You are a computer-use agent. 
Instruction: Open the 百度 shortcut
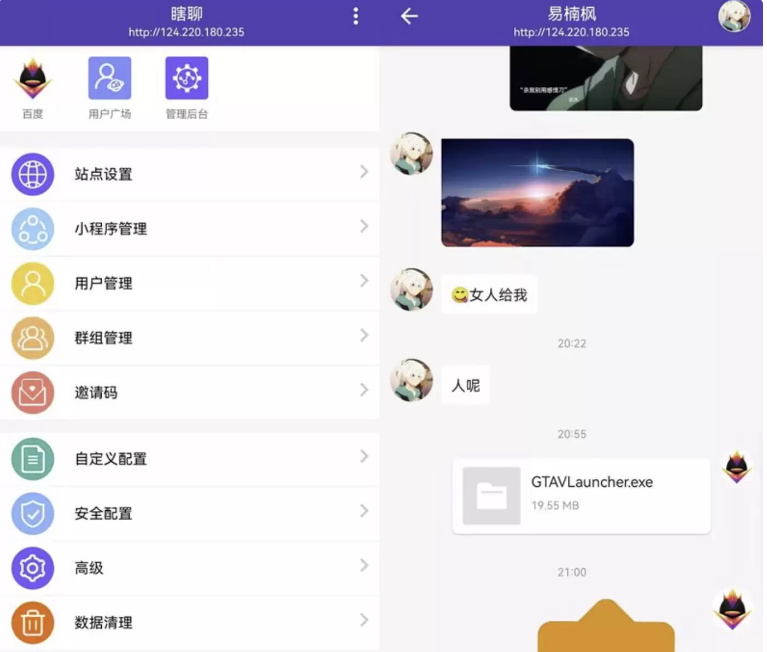pos(33,88)
